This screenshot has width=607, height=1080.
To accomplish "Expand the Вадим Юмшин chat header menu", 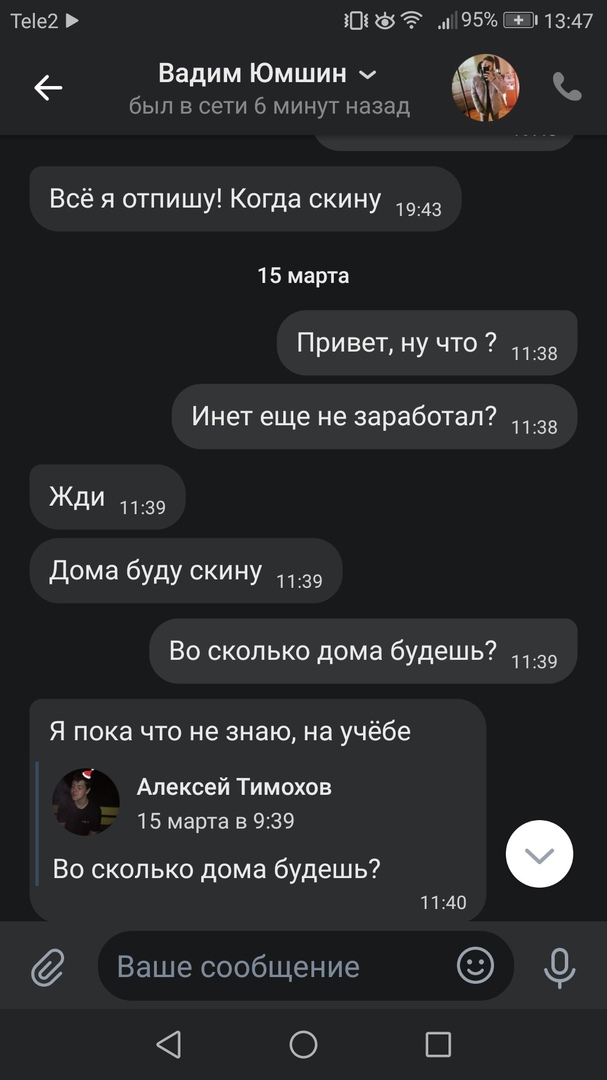I will (367, 75).
